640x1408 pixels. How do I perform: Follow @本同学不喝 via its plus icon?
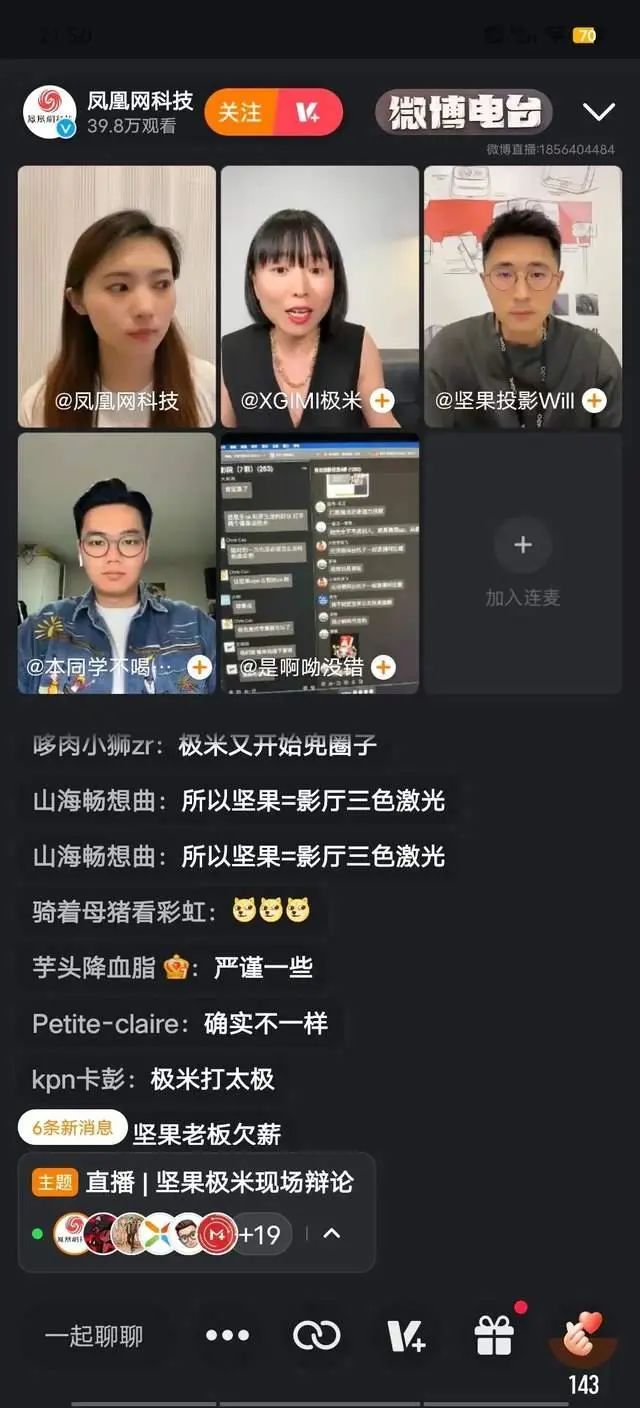click(x=200, y=667)
